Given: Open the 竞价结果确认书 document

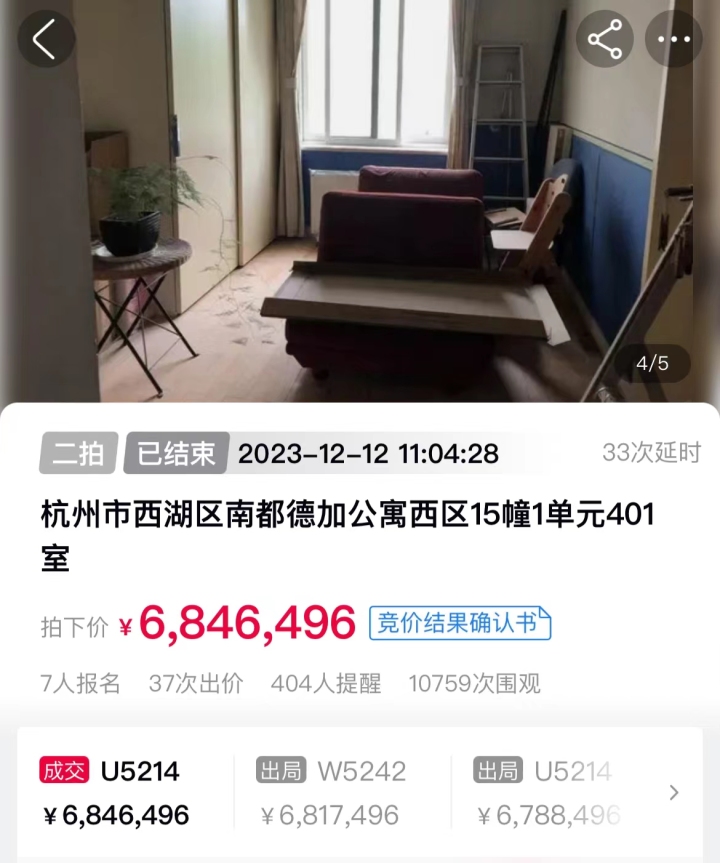Looking at the screenshot, I should tap(459, 623).
